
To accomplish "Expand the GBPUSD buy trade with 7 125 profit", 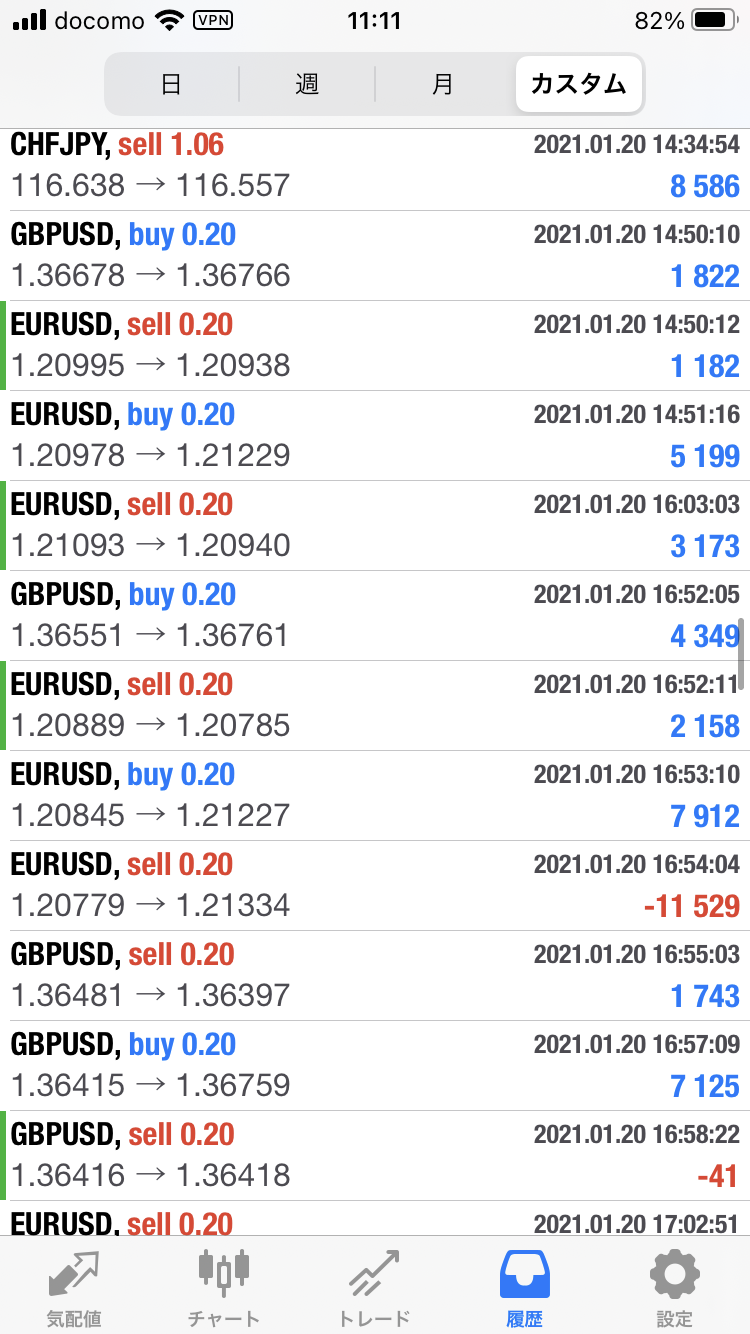I will point(375,1066).
